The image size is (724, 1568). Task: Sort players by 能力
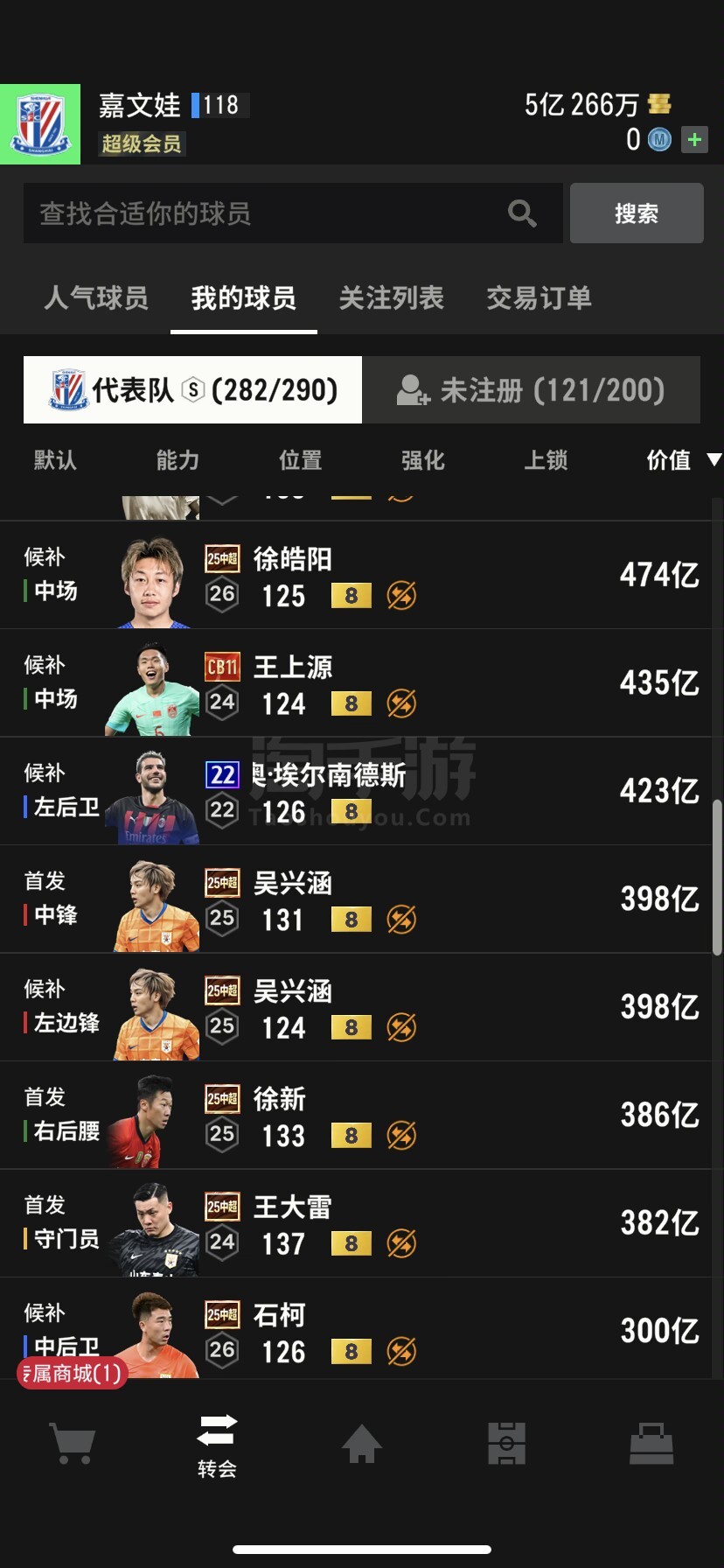point(178,460)
